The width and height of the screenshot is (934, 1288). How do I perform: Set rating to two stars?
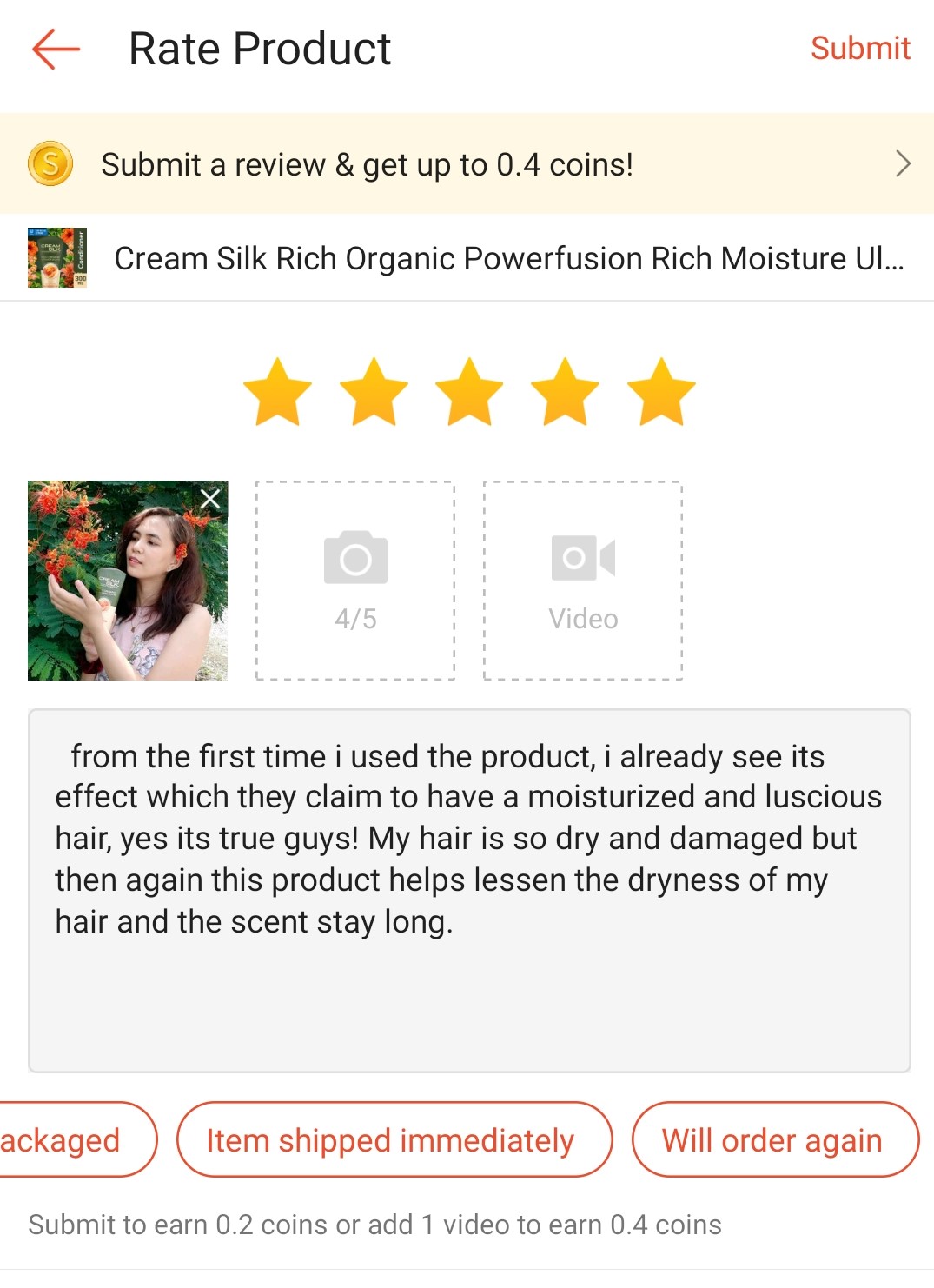click(x=374, y=393)
